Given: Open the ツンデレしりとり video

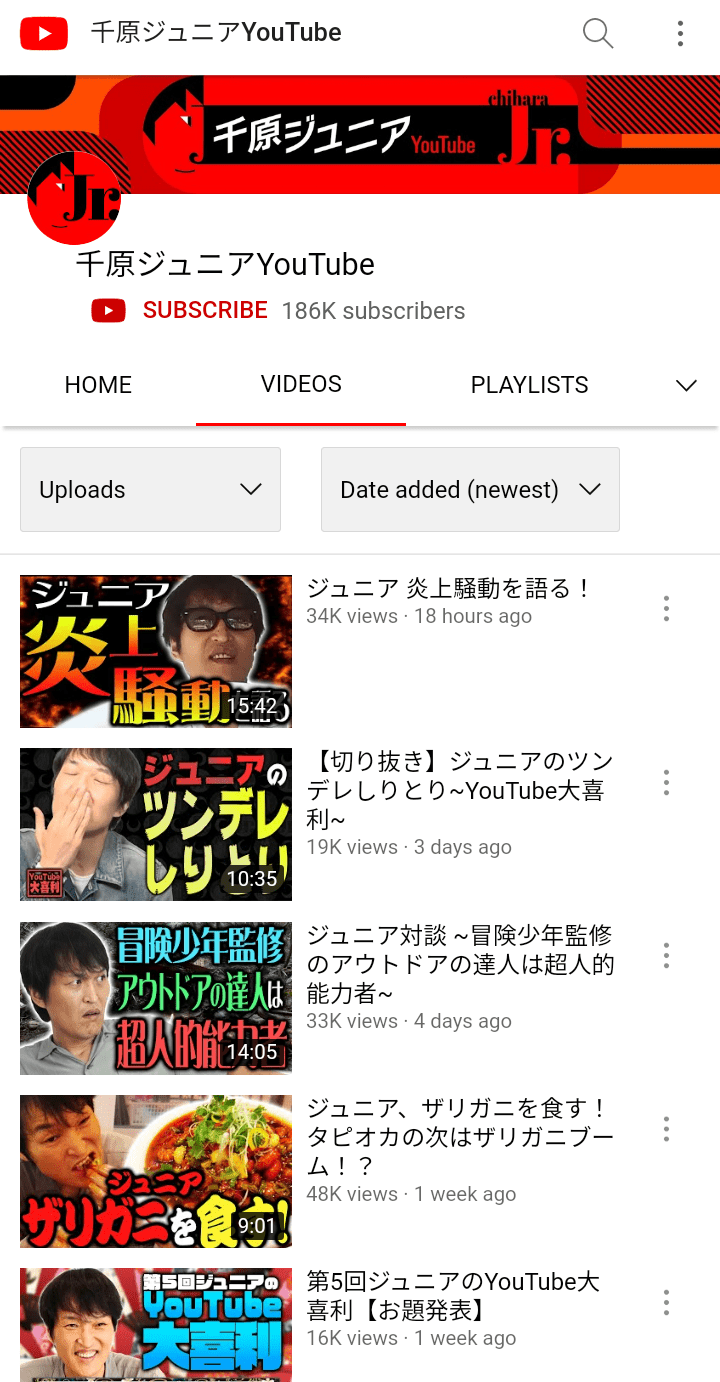Looking at the screenshot, I should 156,824.
